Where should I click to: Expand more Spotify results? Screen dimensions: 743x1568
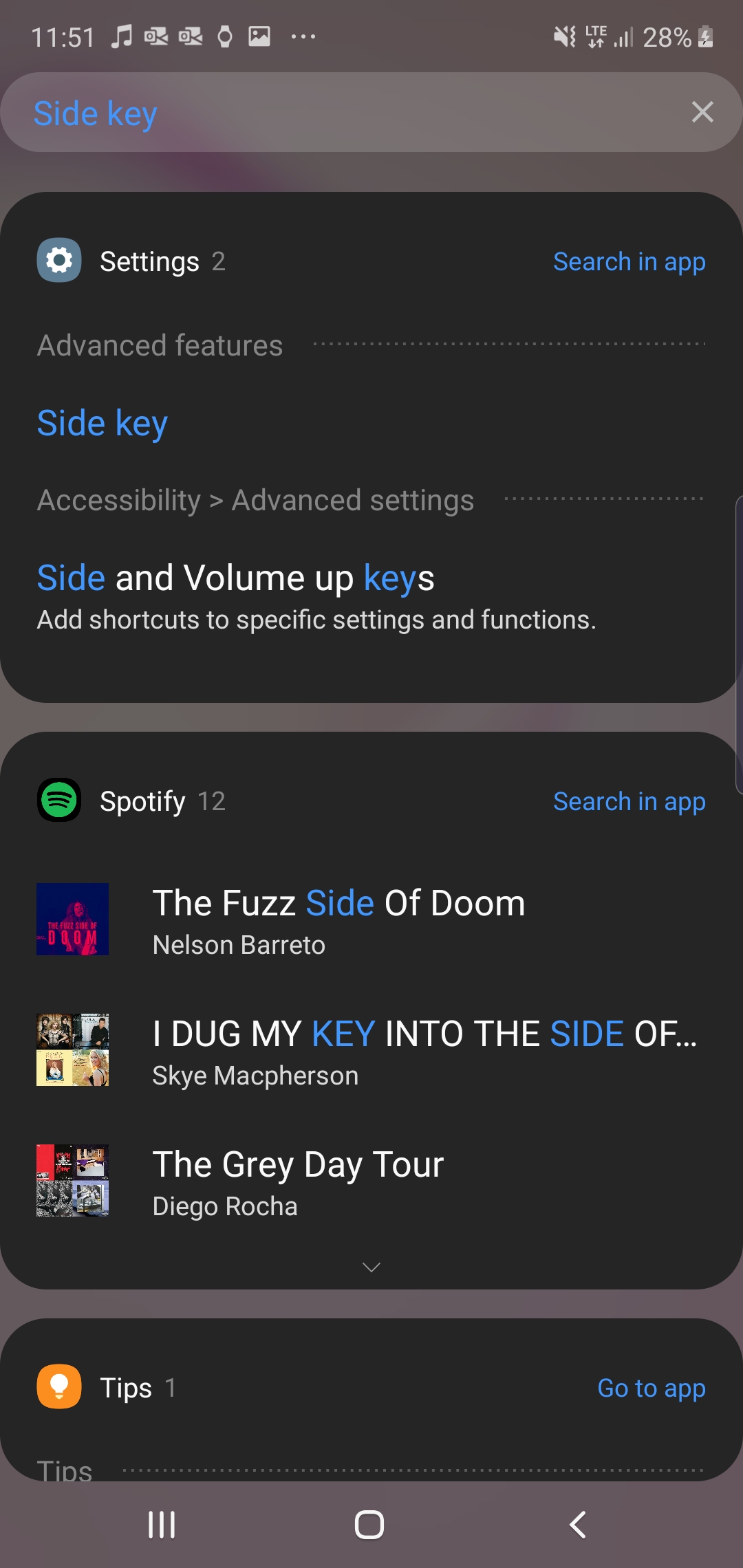click(371, 1267)
